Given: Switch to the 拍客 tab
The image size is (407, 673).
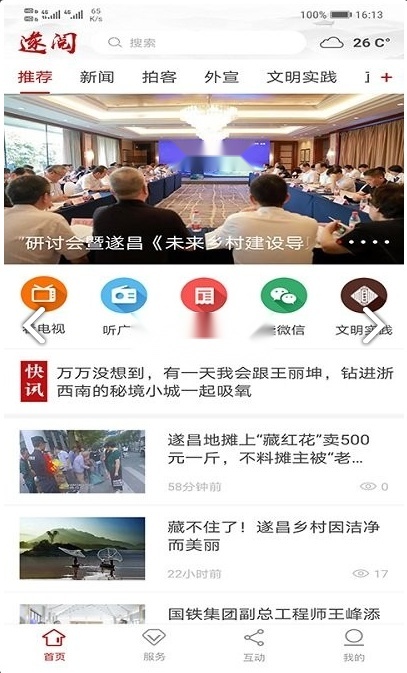Looking at the screenshot, I should tap(159, 77).
